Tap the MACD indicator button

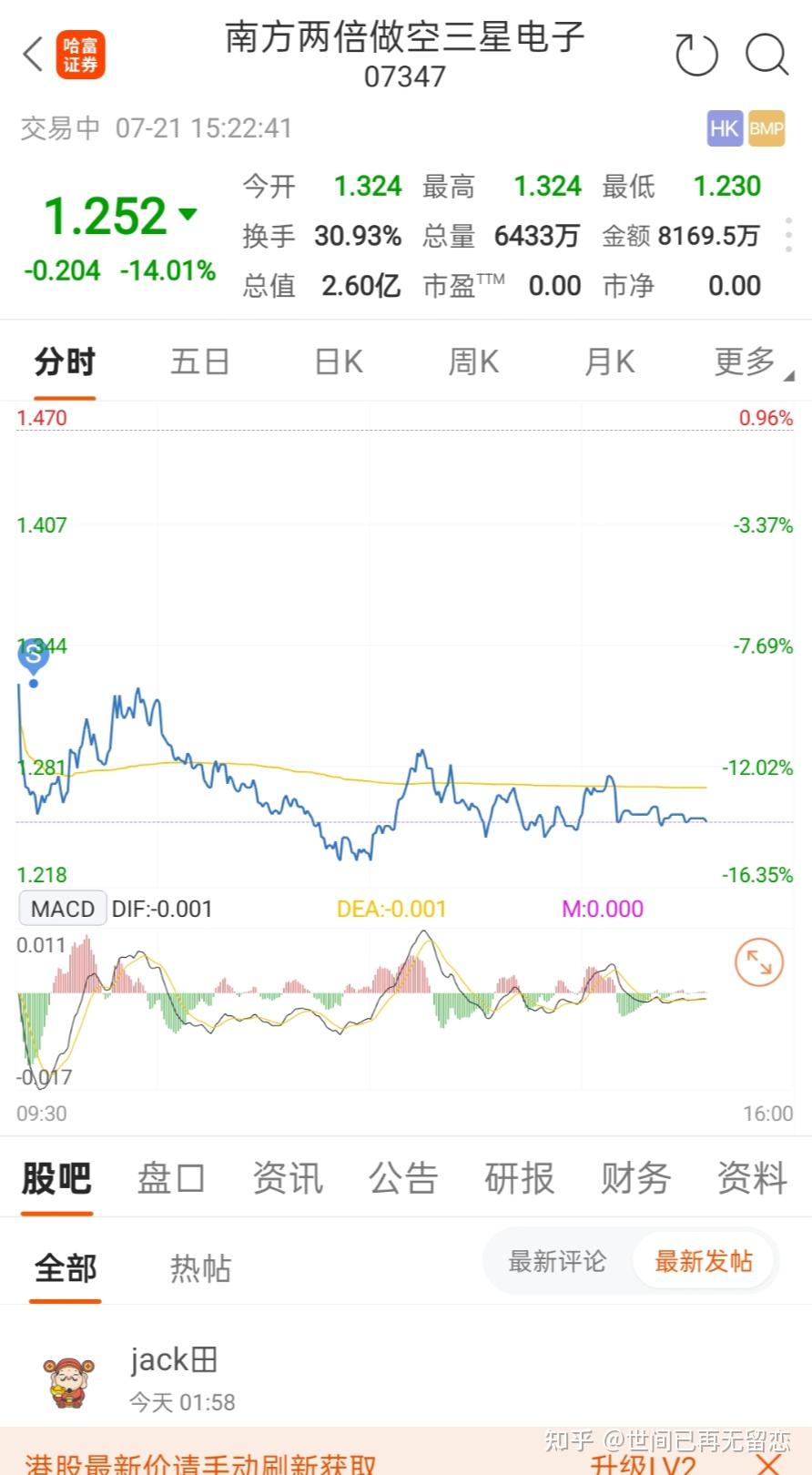click(x=63, y=908)
